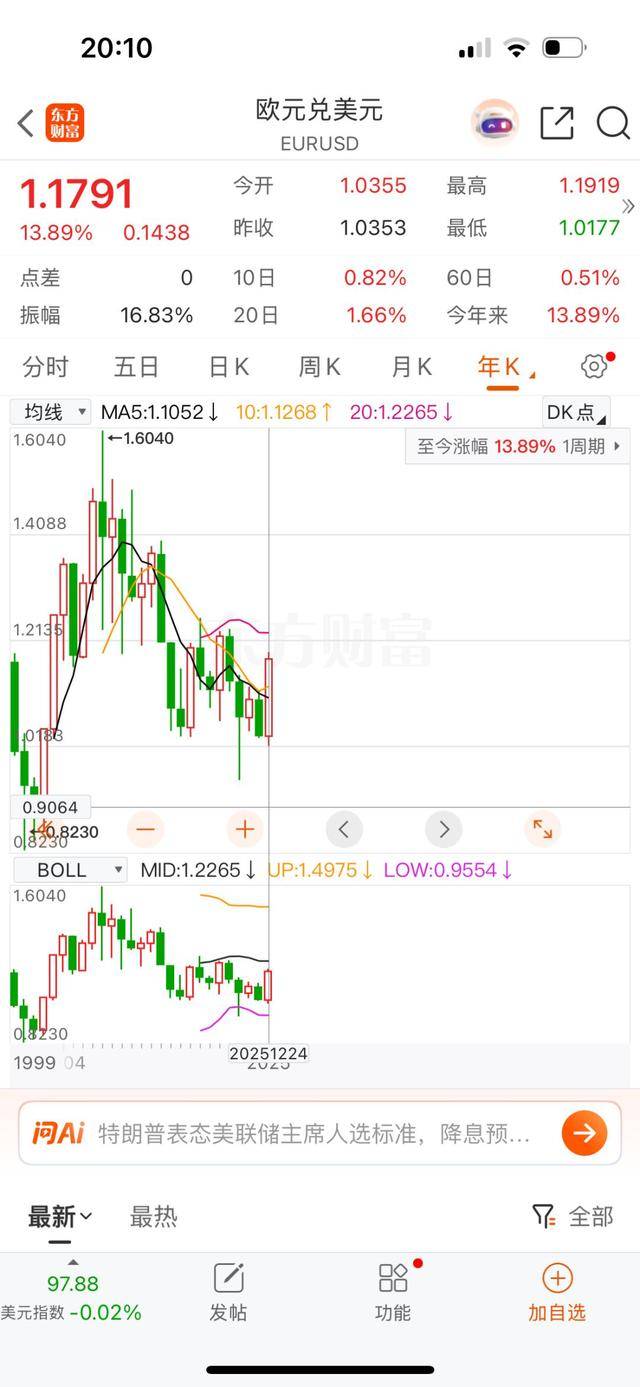
Task: Open the search magnifier
Action: pos(612,123)
